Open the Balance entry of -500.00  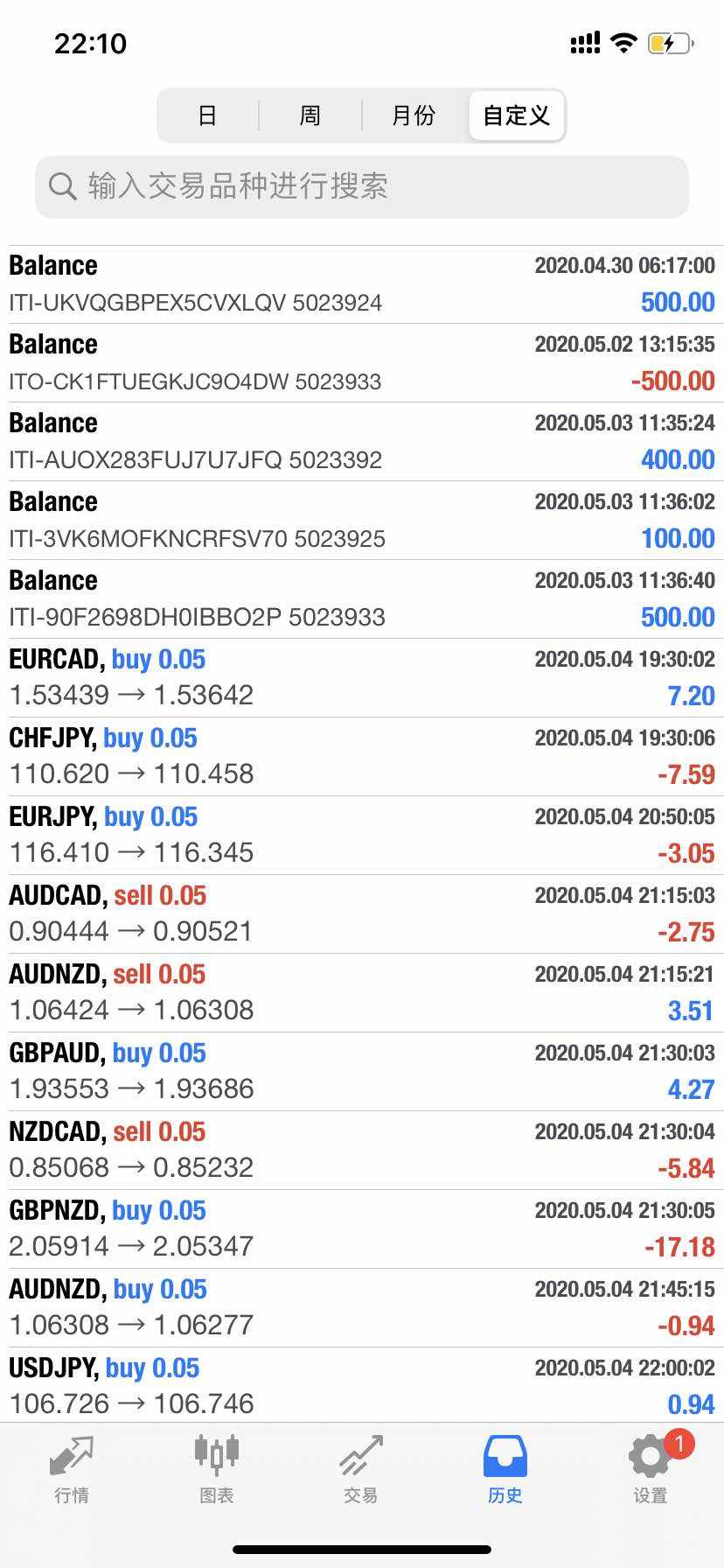(362, 362)
